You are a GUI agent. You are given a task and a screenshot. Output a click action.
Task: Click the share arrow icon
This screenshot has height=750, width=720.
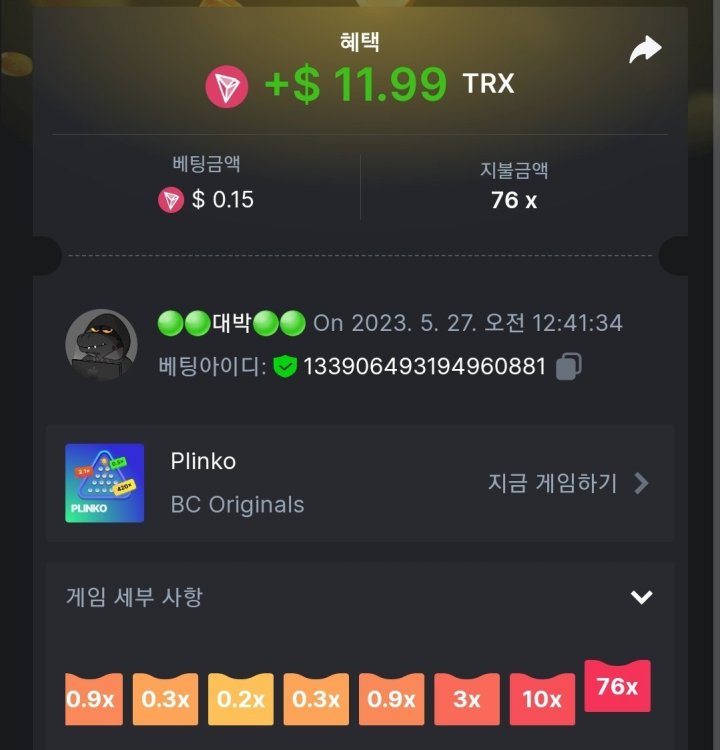tap(645, 47)
